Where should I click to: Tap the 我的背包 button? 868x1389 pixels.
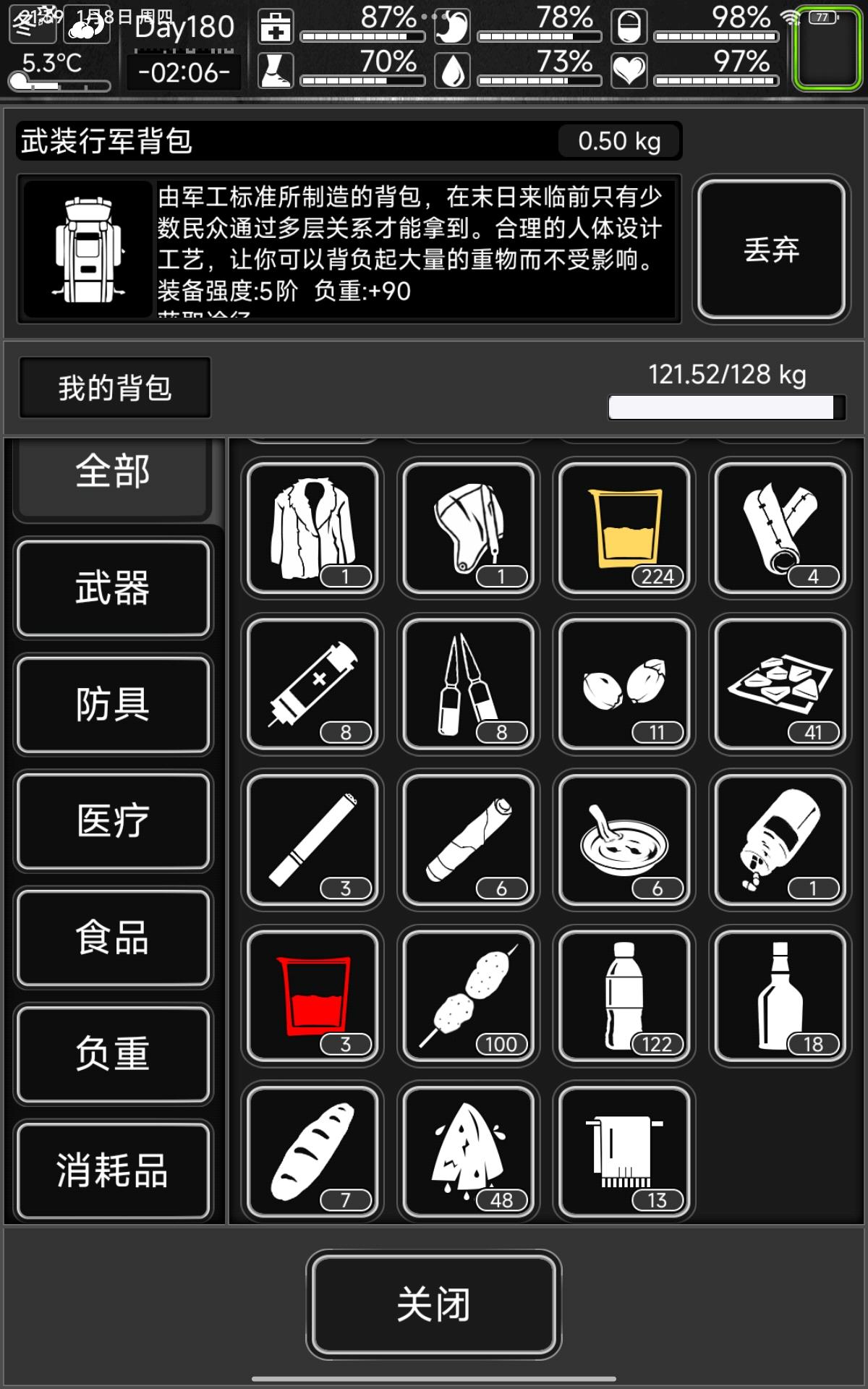[x=115, y=388]
